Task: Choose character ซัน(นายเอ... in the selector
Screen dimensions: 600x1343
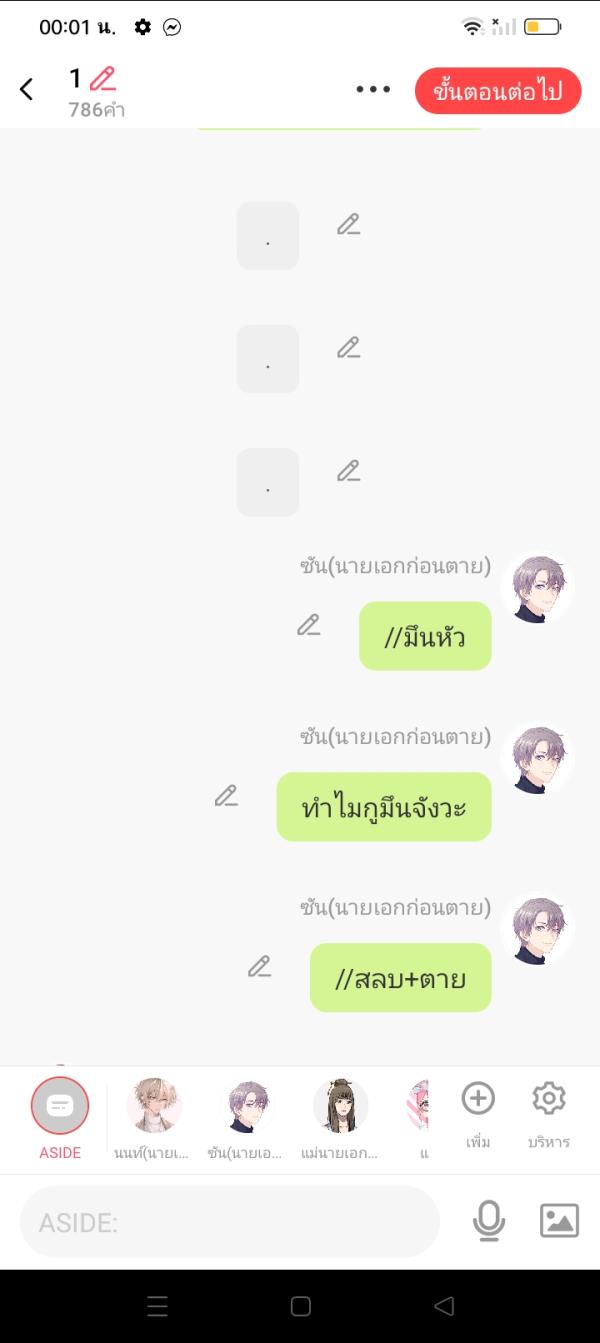Action: (247, 1116)
